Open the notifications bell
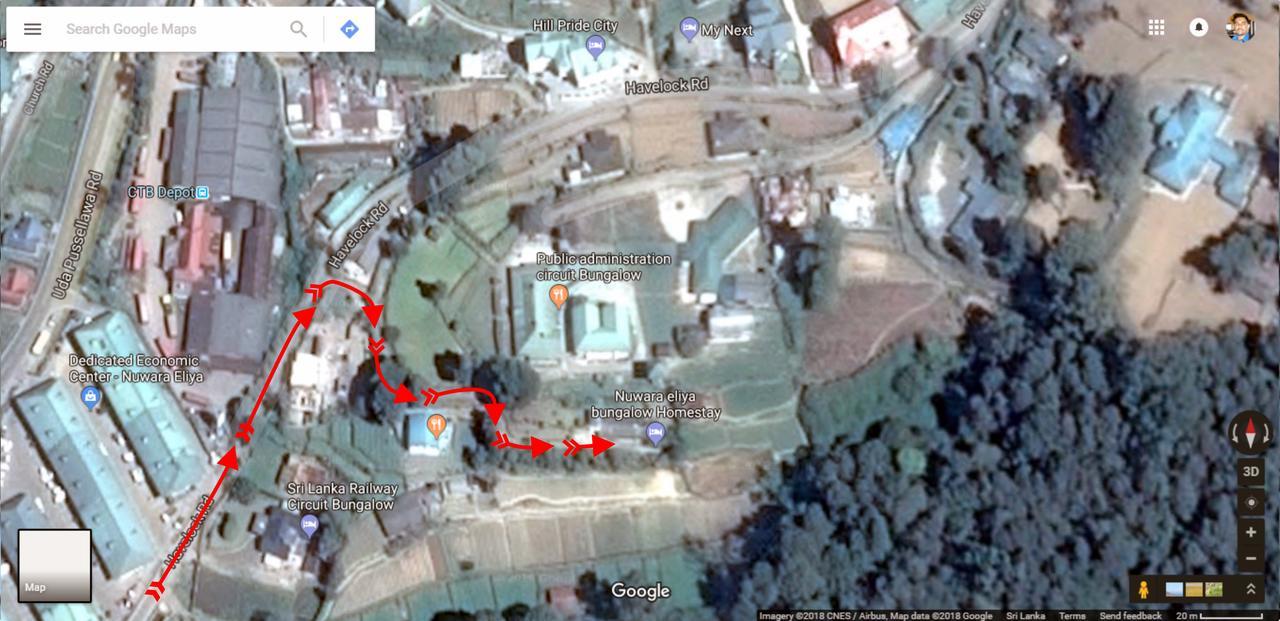 (x=1198, y=28)
